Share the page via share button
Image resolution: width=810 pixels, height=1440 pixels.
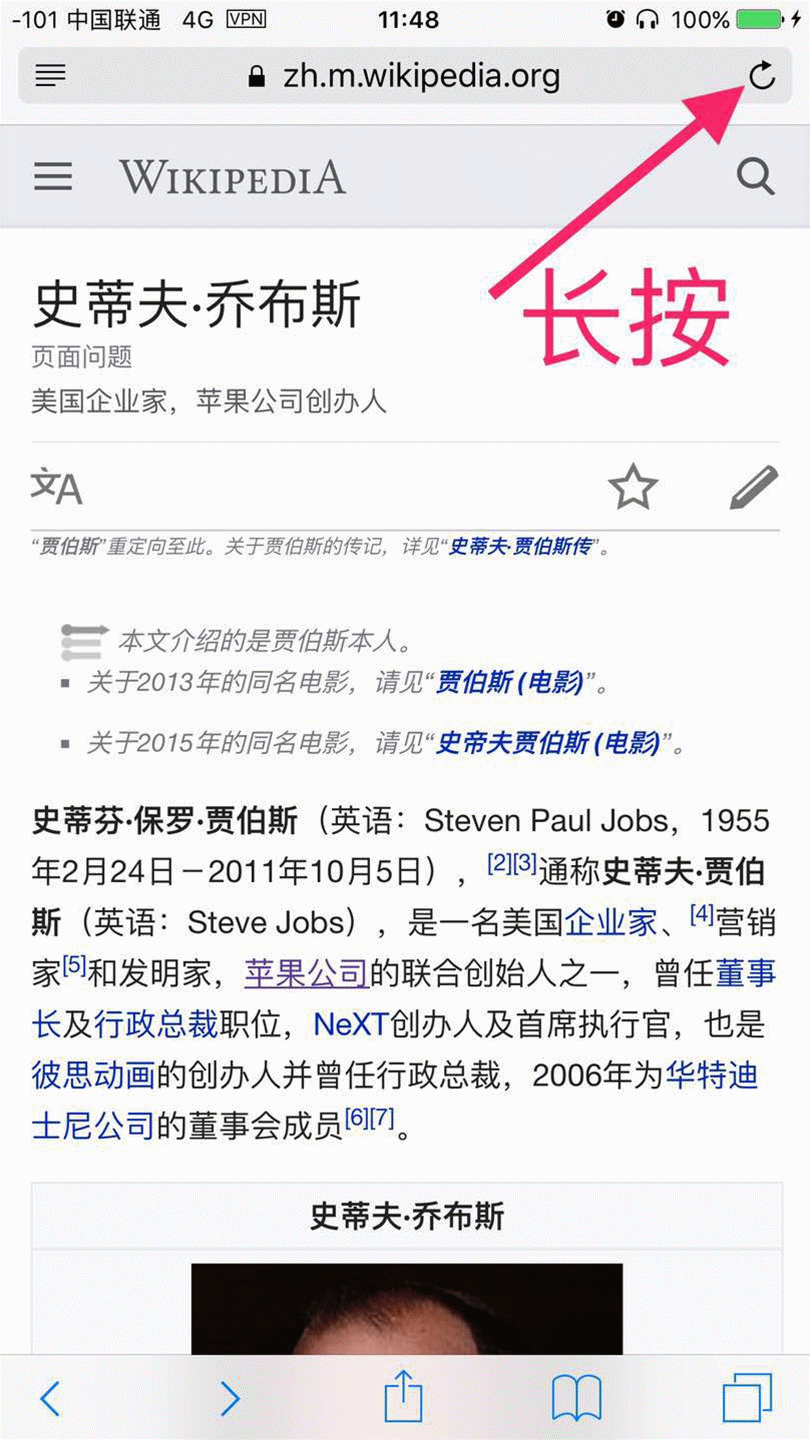[404, 1395]
